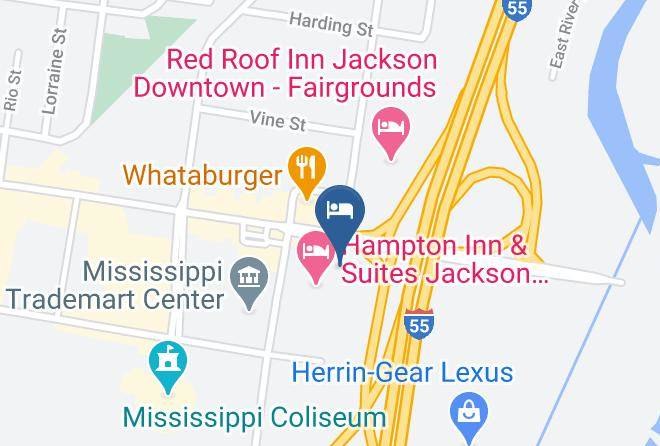Tap the Mississippi Trademart Center marker
Image resolution: width=660 pixels, height=446 pixels.
[249, 283]
